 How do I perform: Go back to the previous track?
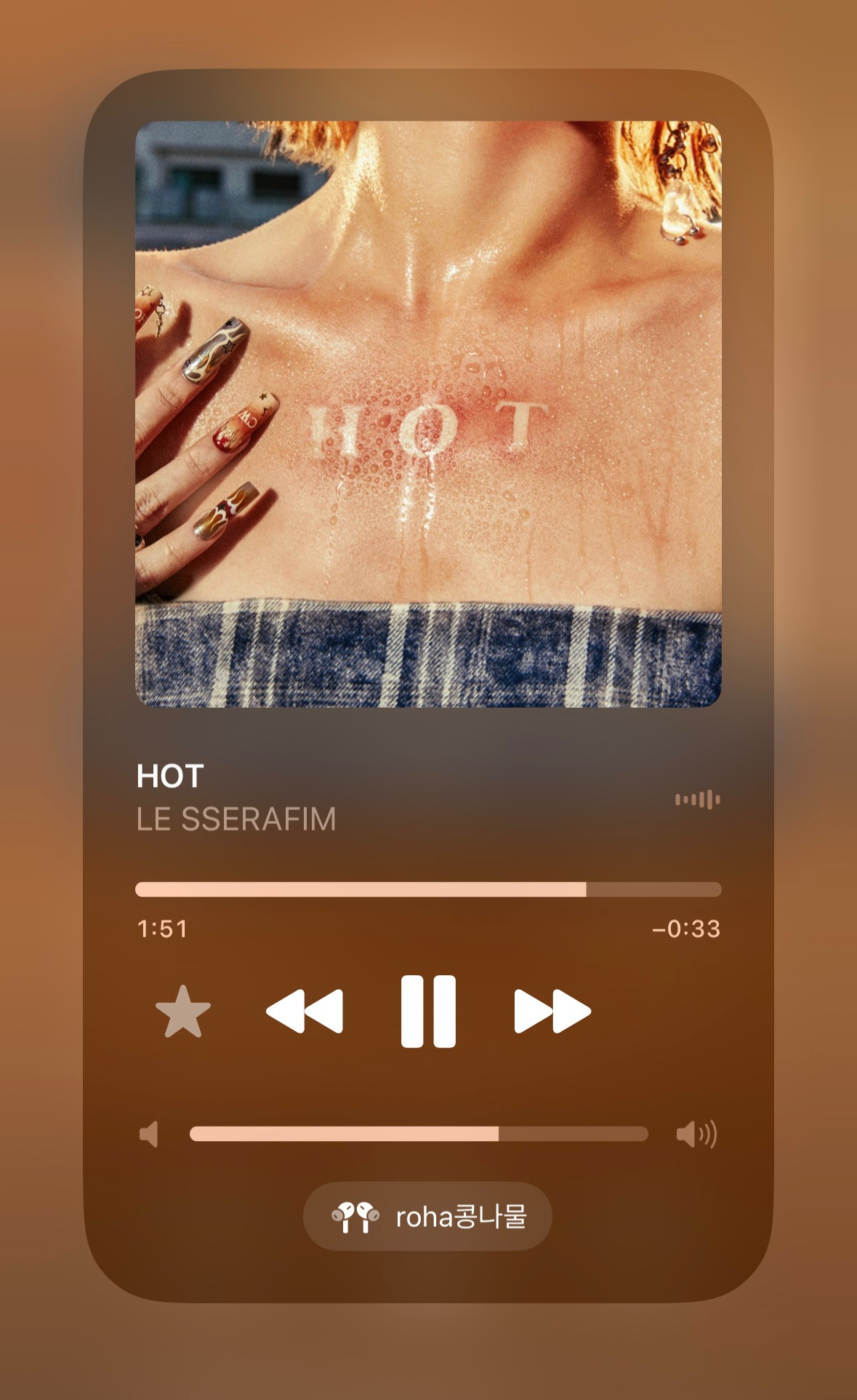click(x=305, y=1011)
